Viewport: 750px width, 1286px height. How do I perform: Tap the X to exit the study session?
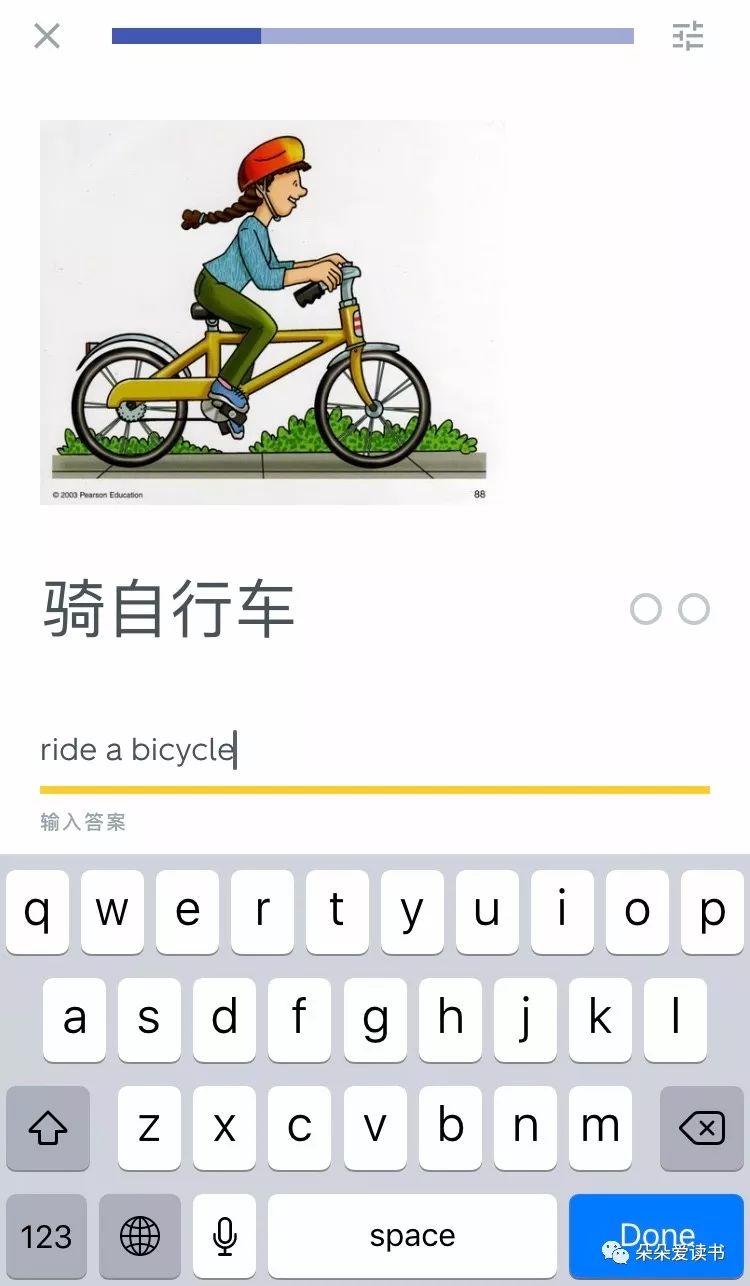point(46,36)
